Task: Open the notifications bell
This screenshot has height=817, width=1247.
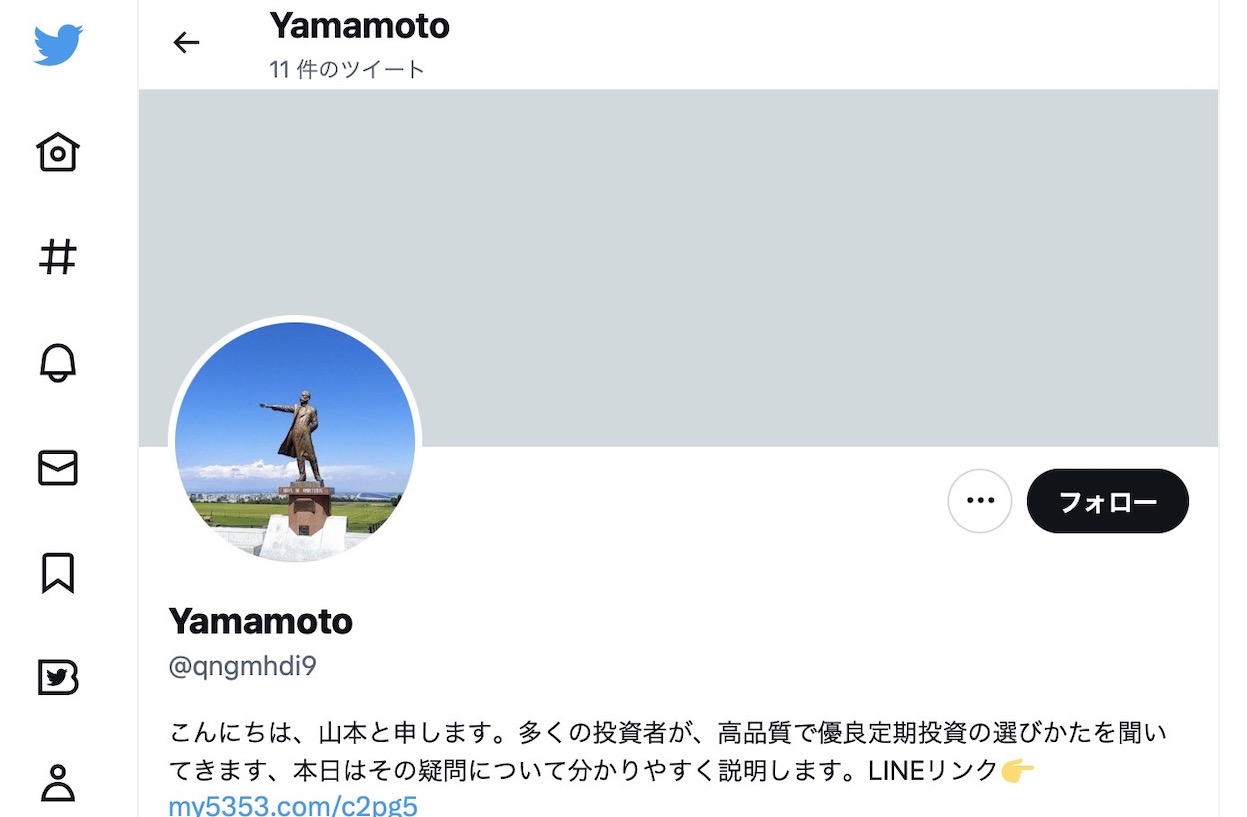Action: pyautogui.click(x=58, y=362)
